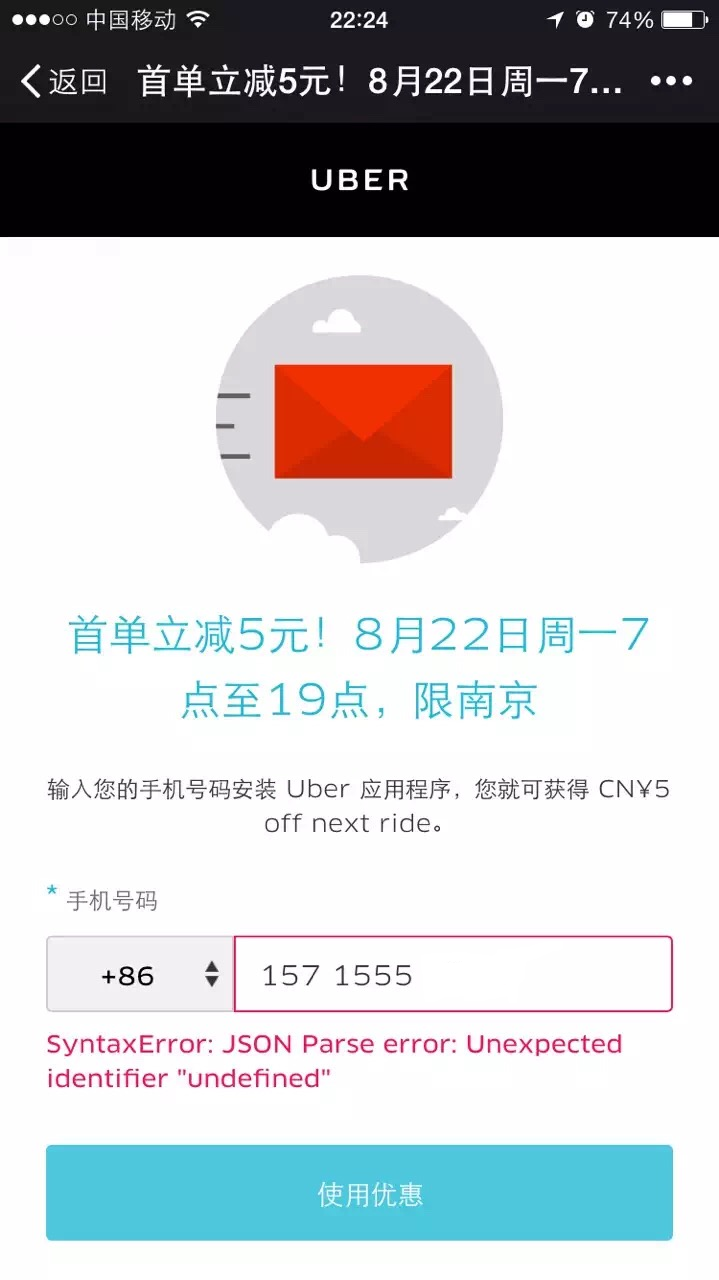Tap the 使用优惠 button

(x=359, y=1193)
